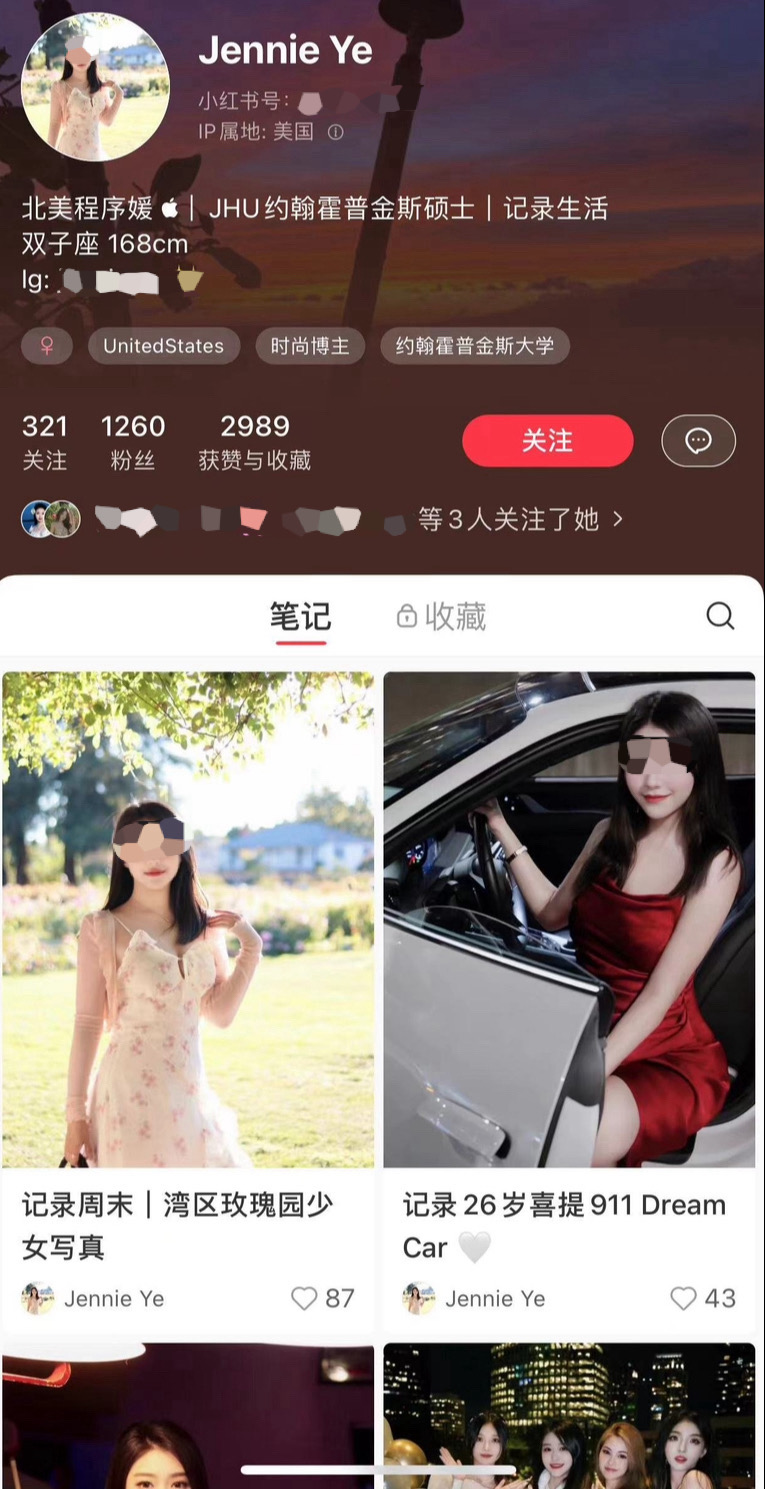Follow Jennie Ye with the 关注 button

pyautogui.click(x=547, y=441)
